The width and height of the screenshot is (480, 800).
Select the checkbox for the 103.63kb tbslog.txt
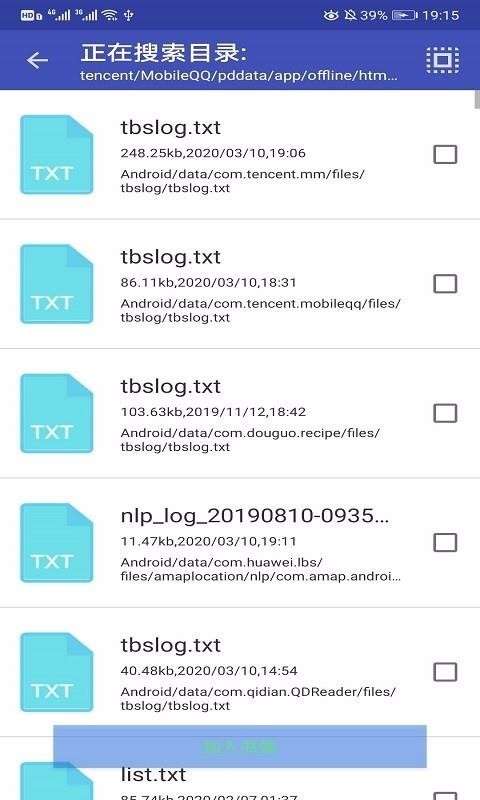[445, 413]
